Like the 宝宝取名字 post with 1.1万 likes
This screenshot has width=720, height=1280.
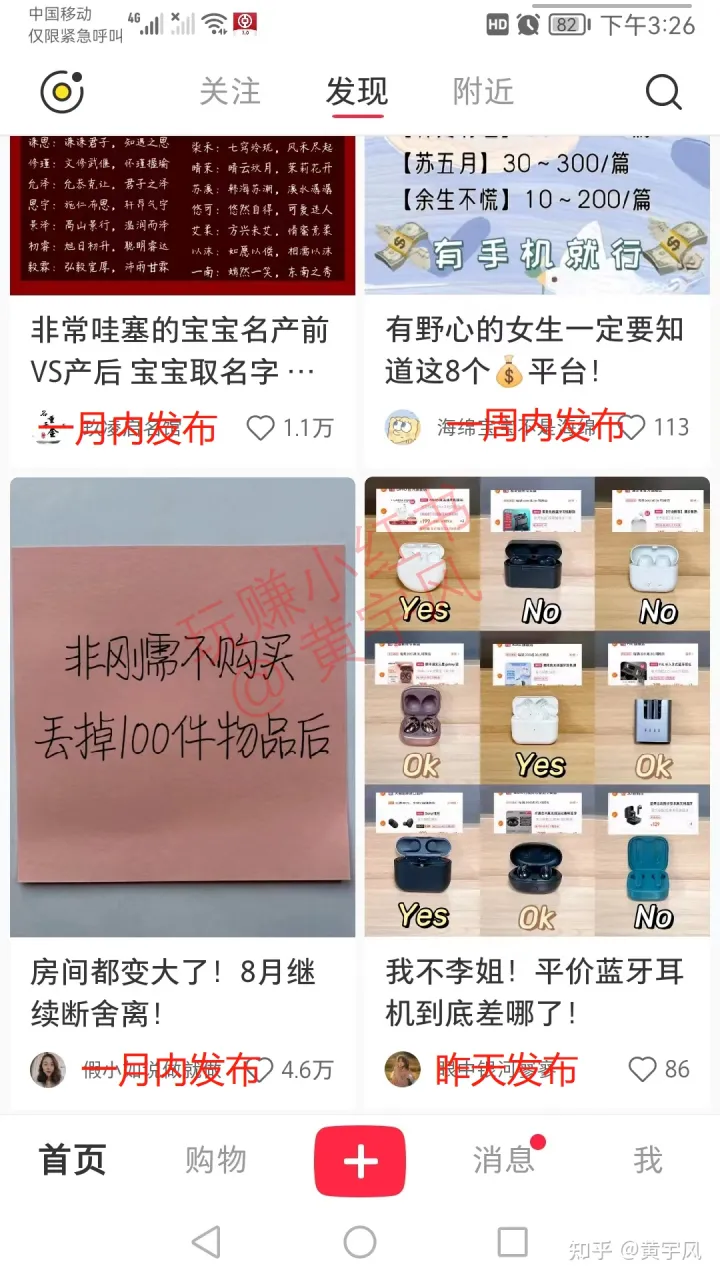pos(261,428)
